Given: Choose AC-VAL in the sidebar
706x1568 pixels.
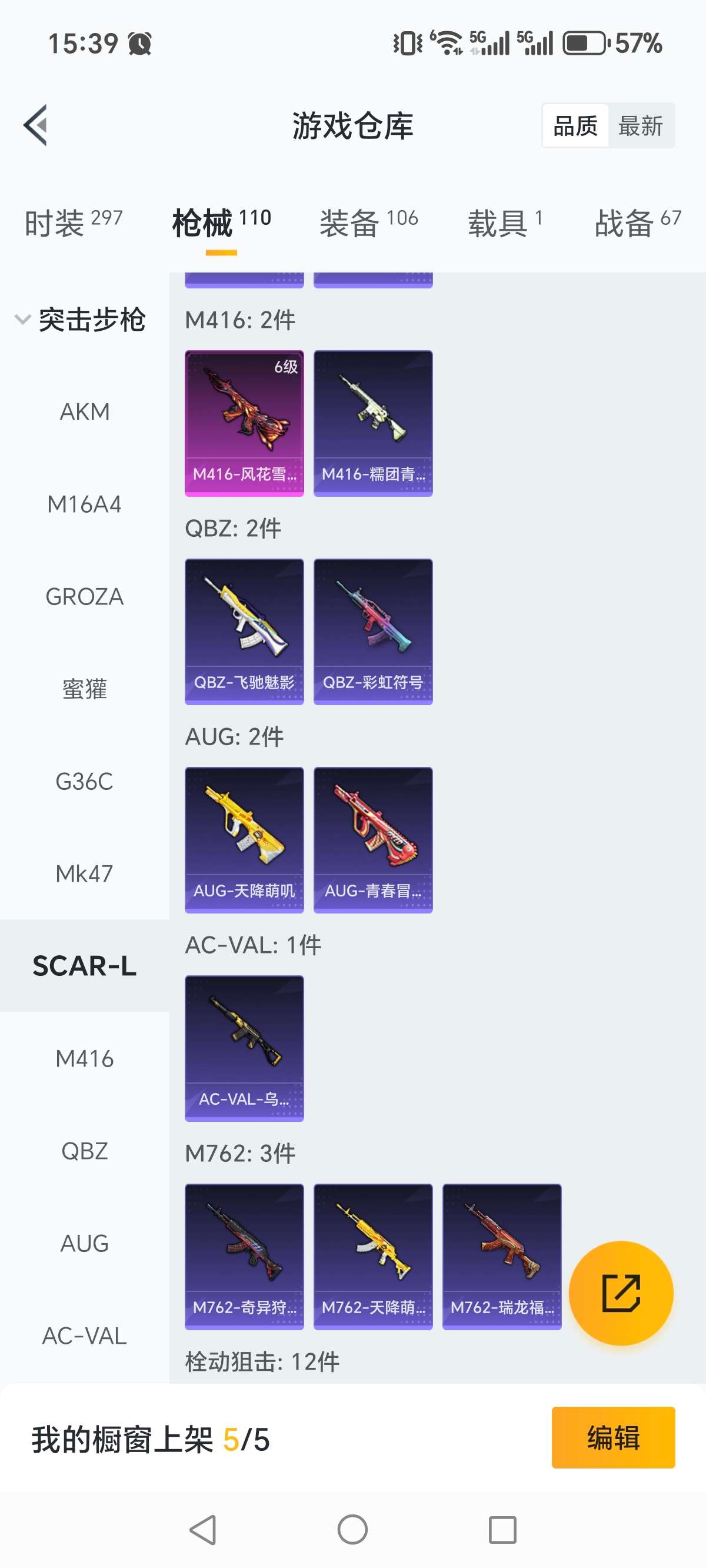Looking at the screenshot, I should 85,1336.
